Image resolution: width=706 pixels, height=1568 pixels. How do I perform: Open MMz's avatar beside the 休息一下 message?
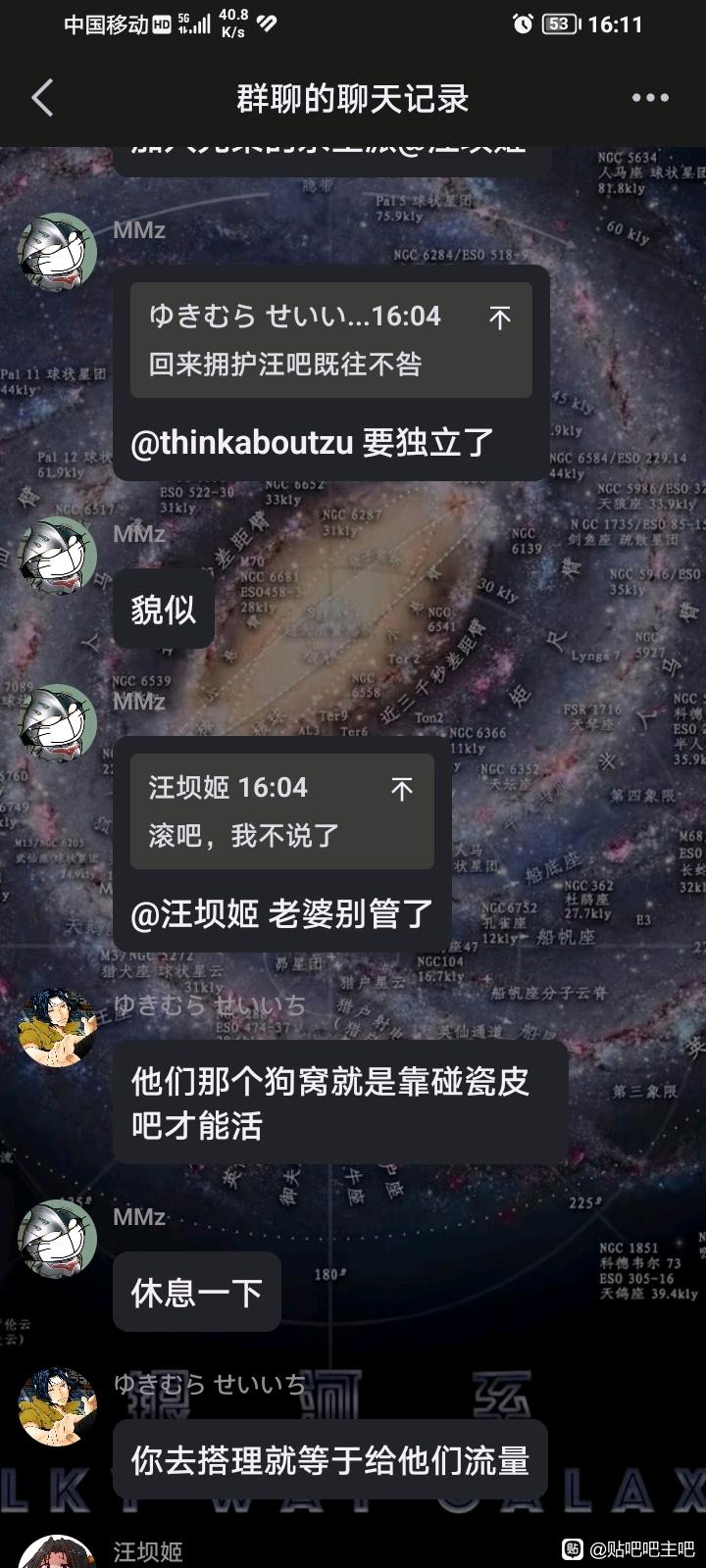[x=58, y=1239]
